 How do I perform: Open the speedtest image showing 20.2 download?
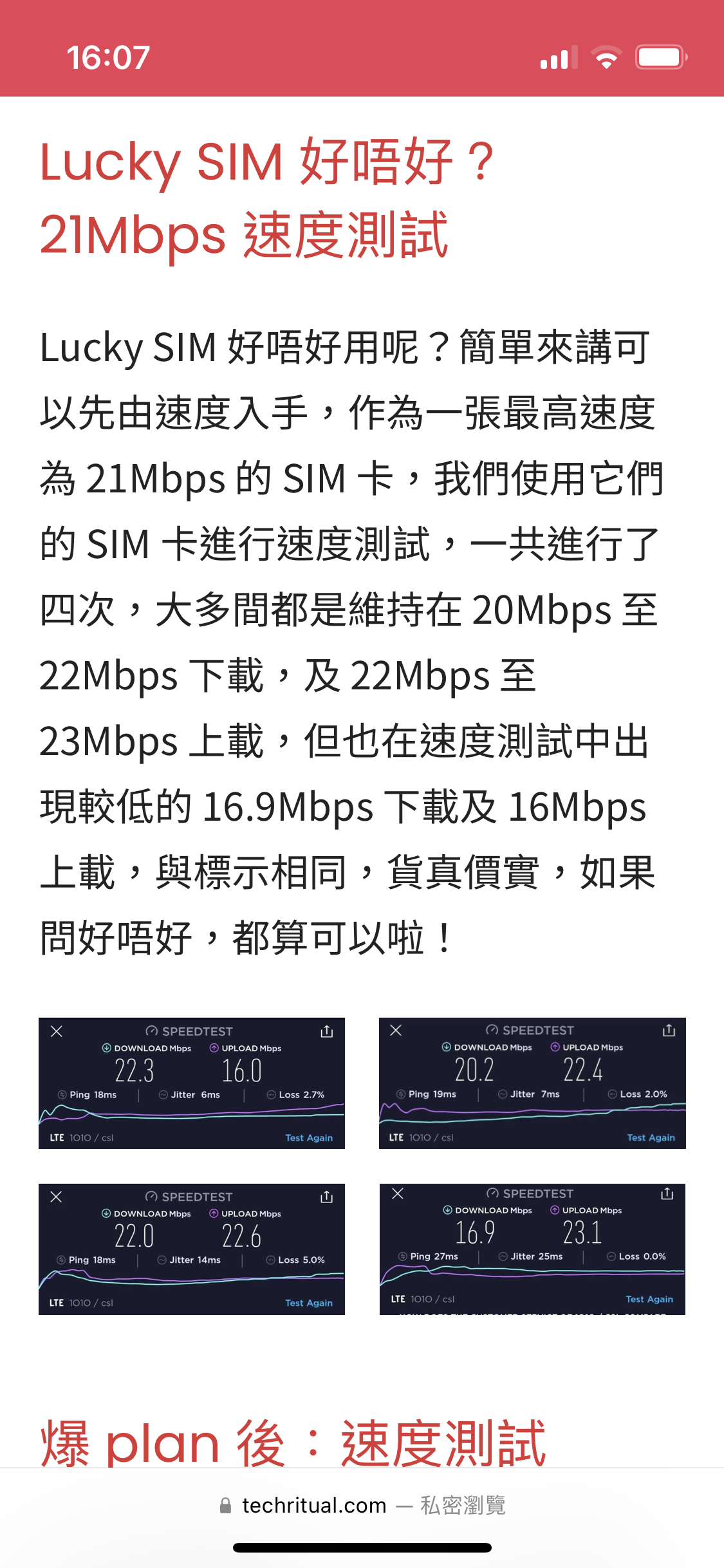coord(532,1083)
